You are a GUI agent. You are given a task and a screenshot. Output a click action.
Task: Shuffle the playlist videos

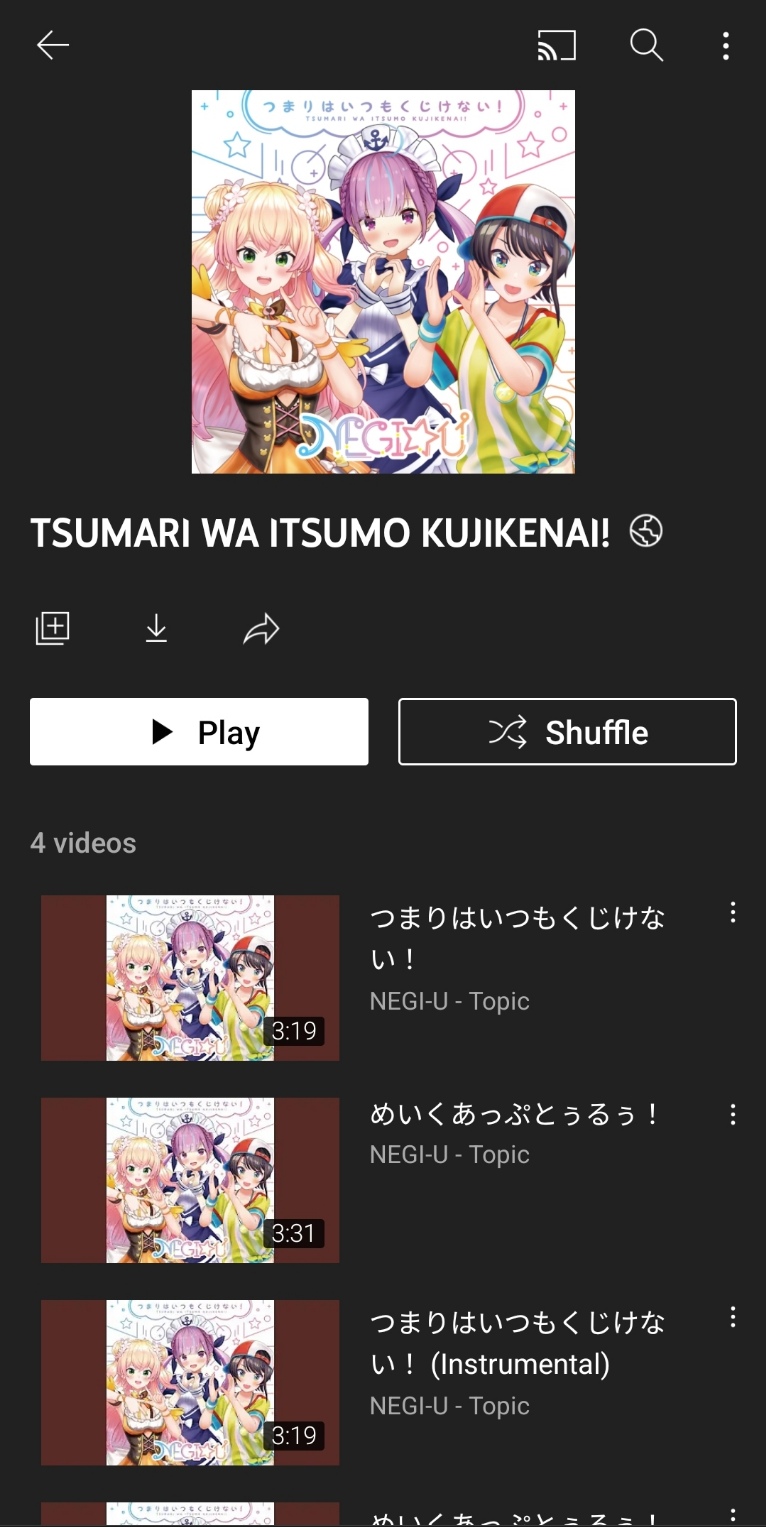click(567, 732)
